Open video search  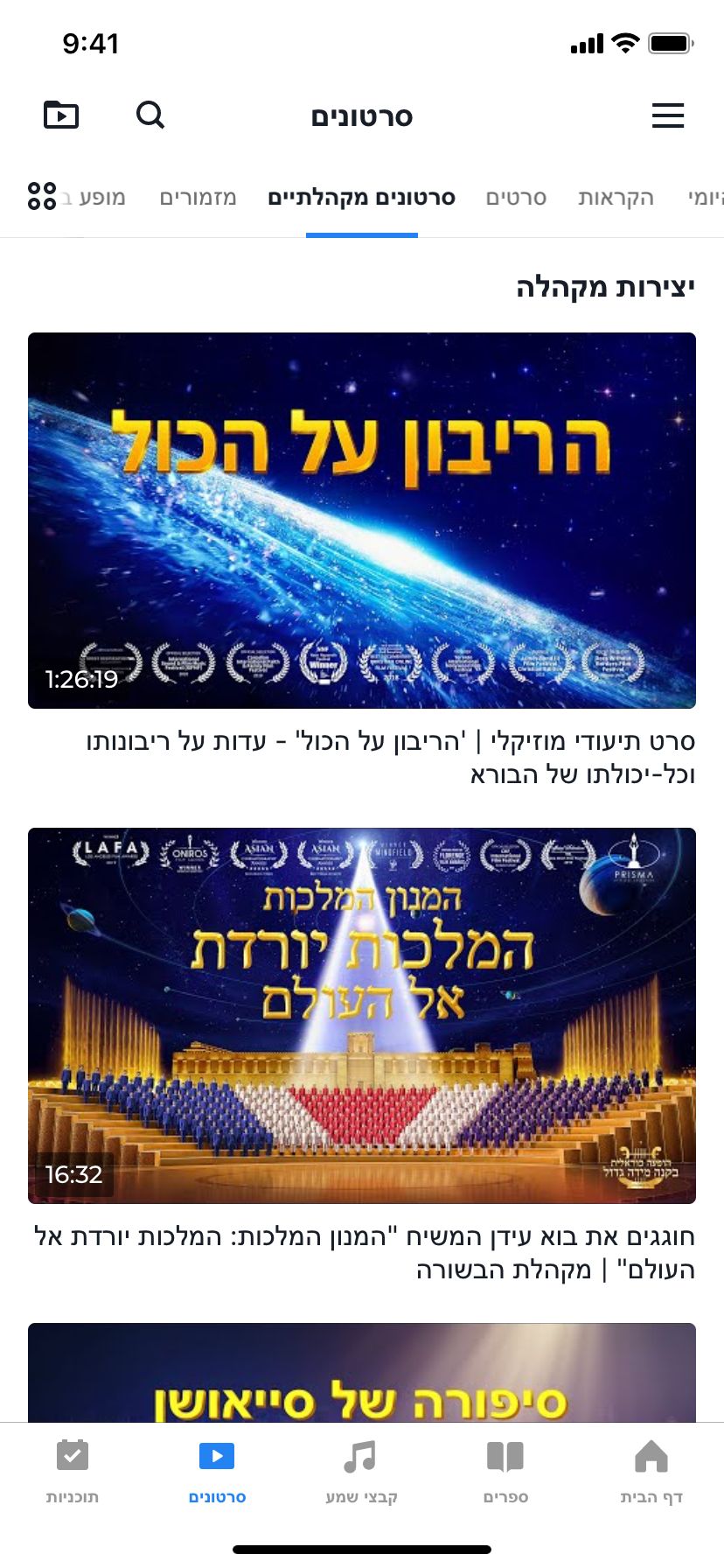[150, 115]
